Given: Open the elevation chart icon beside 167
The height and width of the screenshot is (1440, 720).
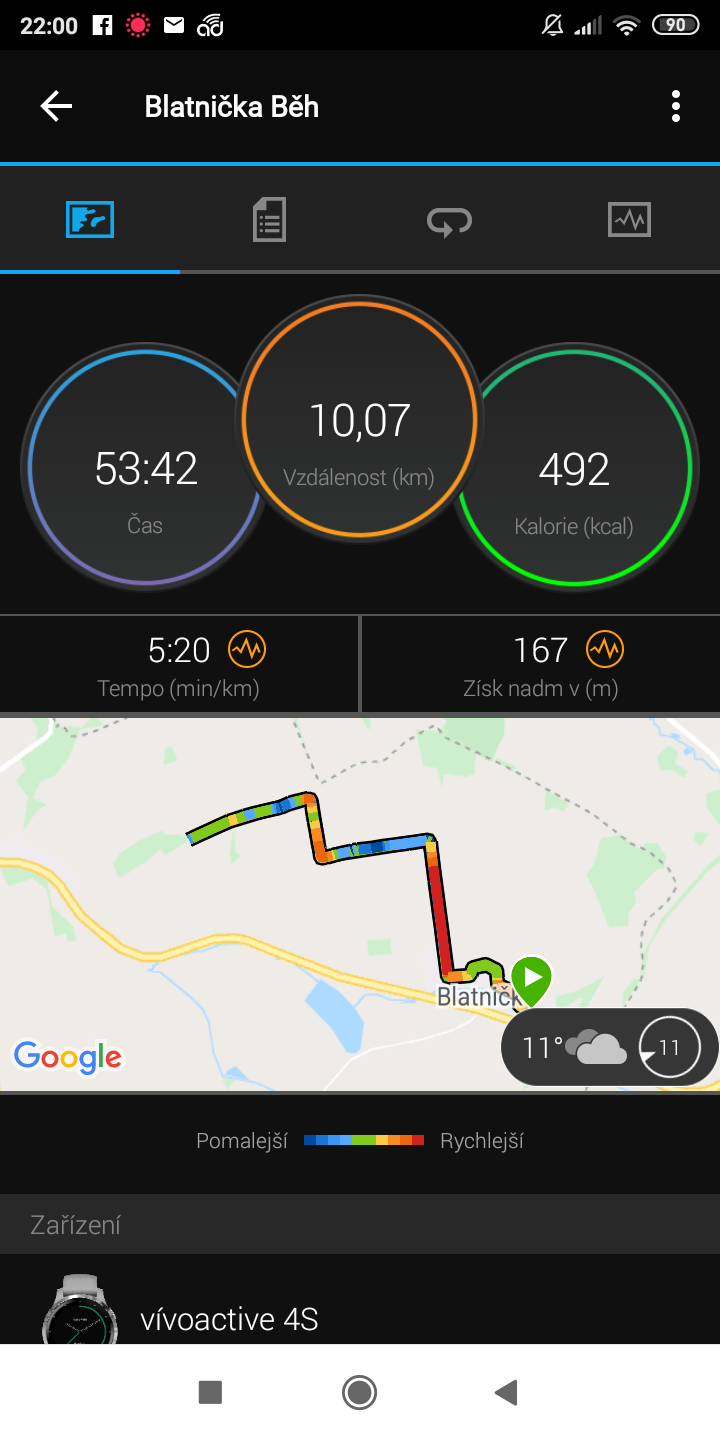Looking at the screenshot, I should (x=605, y=650).
